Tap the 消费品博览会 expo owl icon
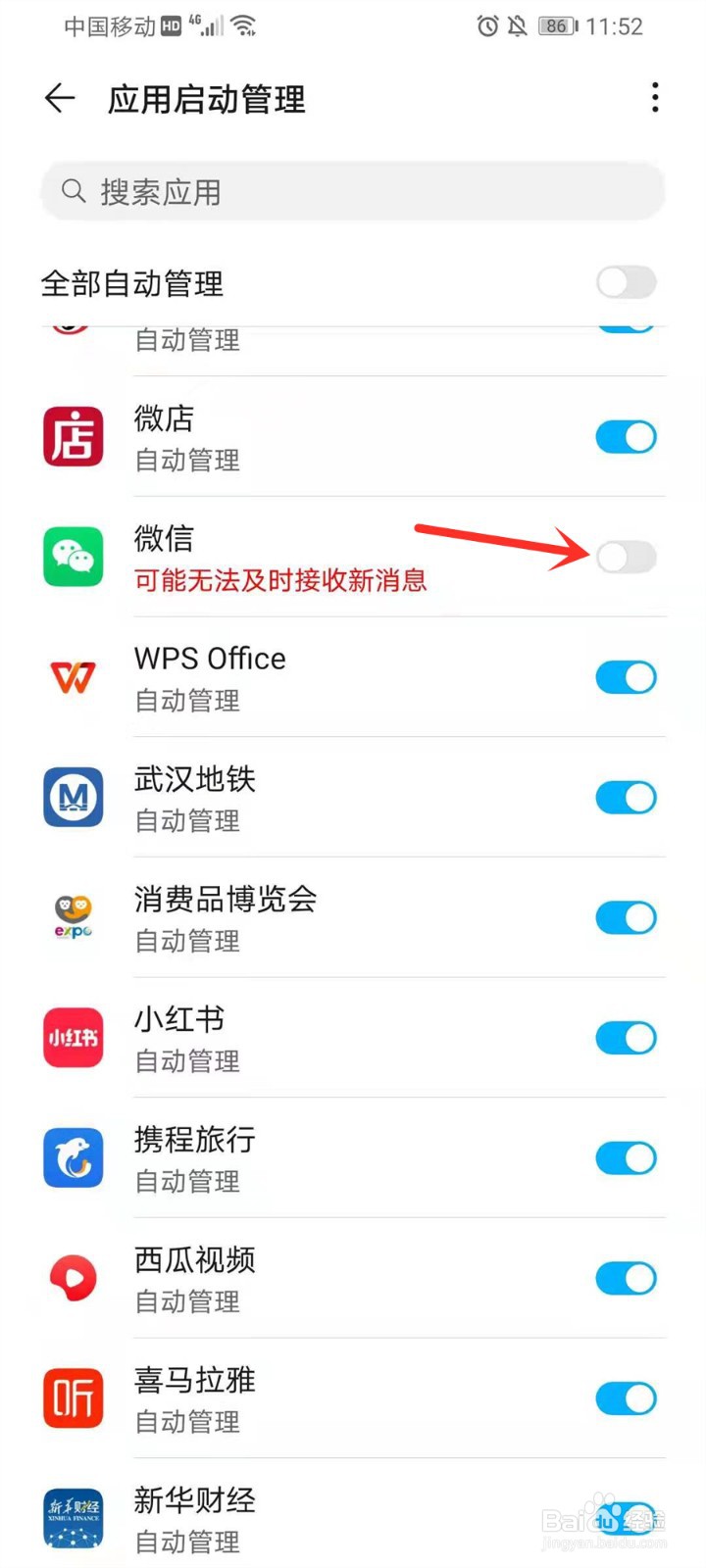The height and width of the screenshot is (1568, 706). pos(73,917)
